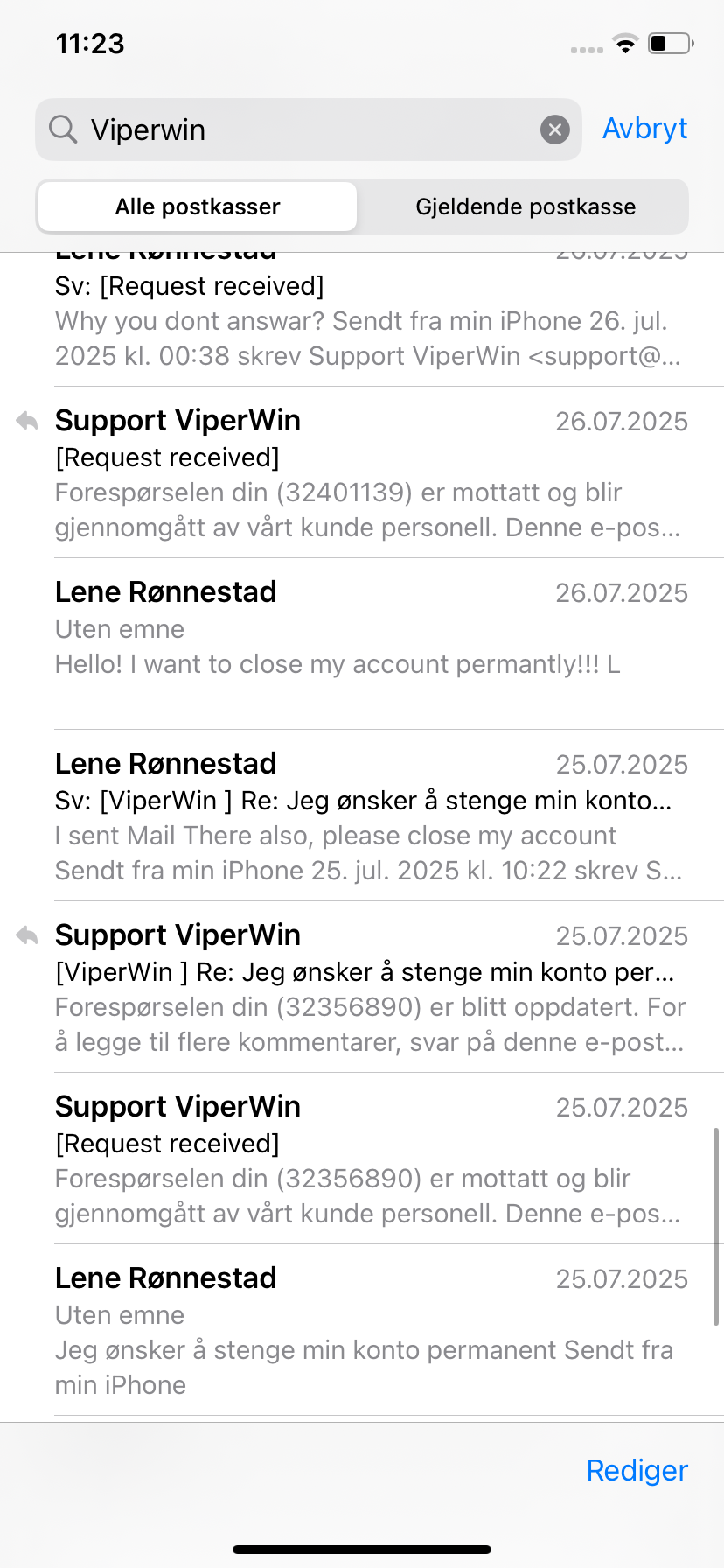This screenshot has height=1568, width=724.
Task: Tap Rediger to edit the list
Action: tap(637, 1471)
